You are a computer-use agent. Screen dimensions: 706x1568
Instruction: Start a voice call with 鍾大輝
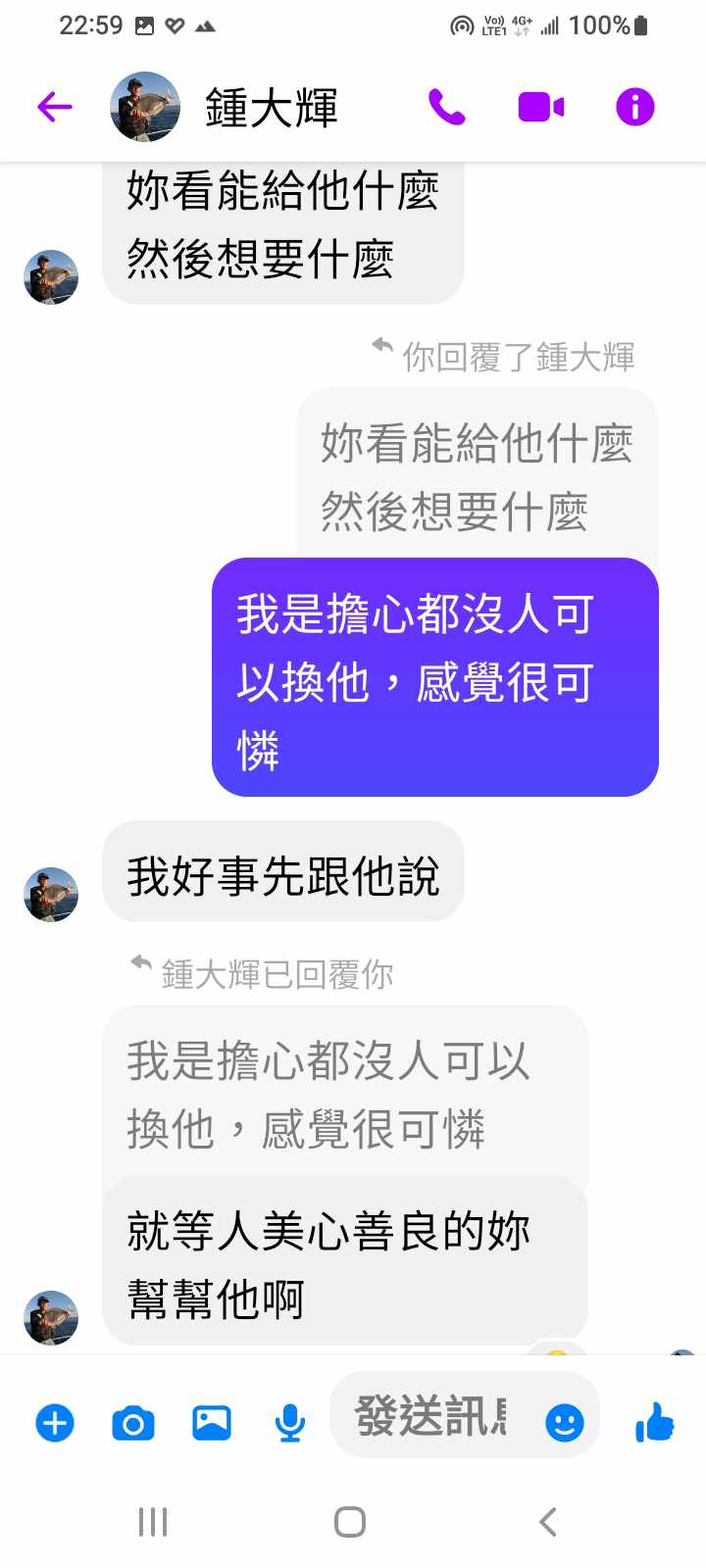click(447, 107)
